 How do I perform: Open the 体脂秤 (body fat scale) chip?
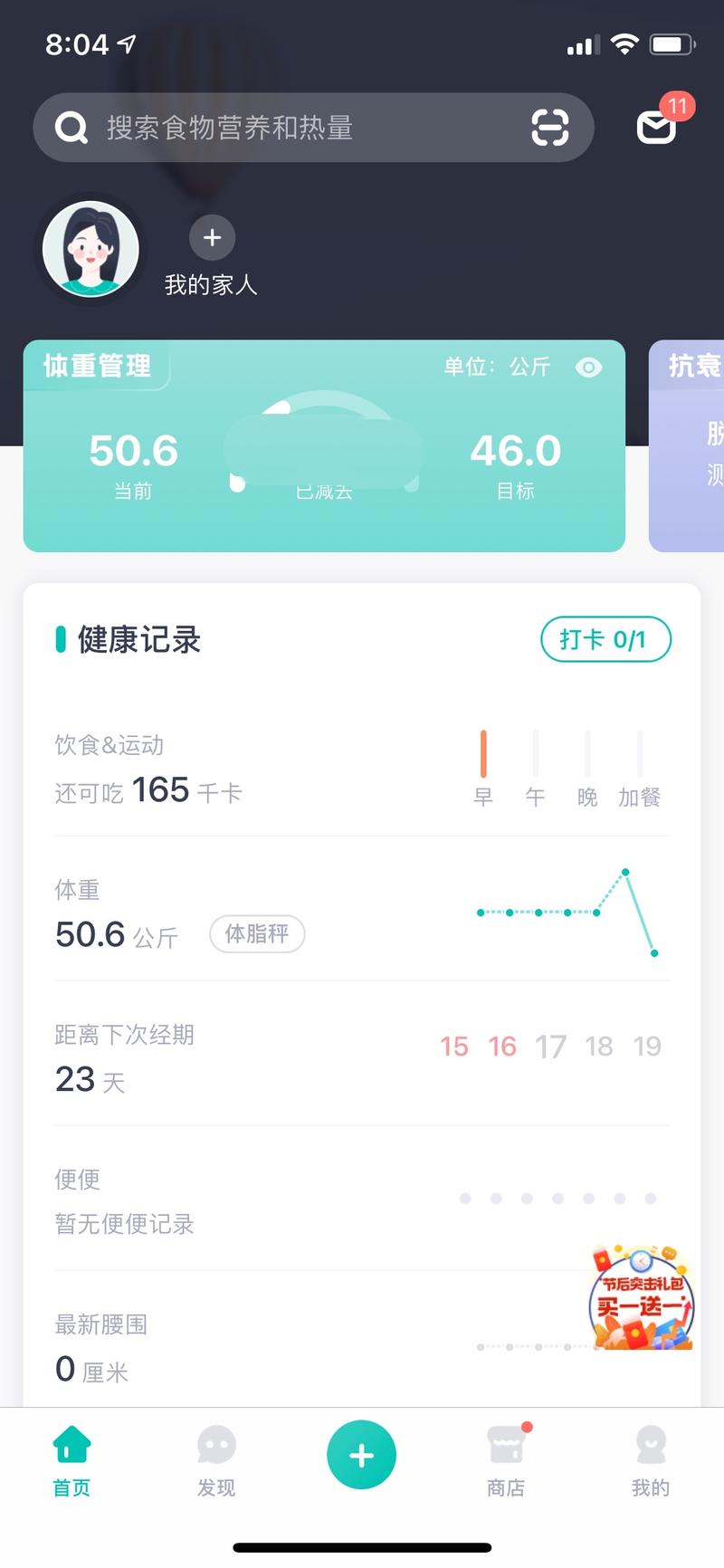tap(256, 933)
